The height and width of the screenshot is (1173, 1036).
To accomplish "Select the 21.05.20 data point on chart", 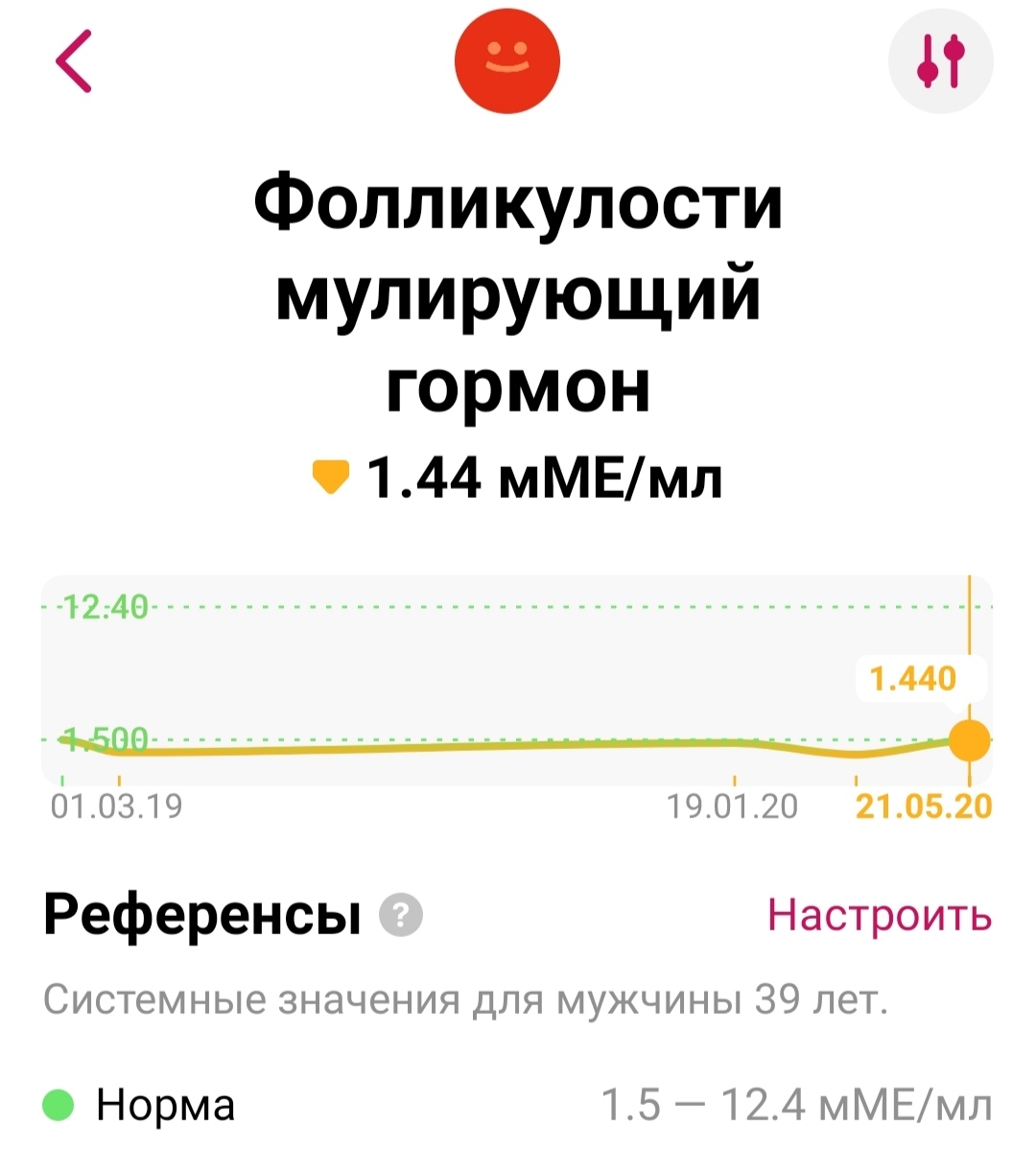I will pyautogui.click(x=969, y=740).
